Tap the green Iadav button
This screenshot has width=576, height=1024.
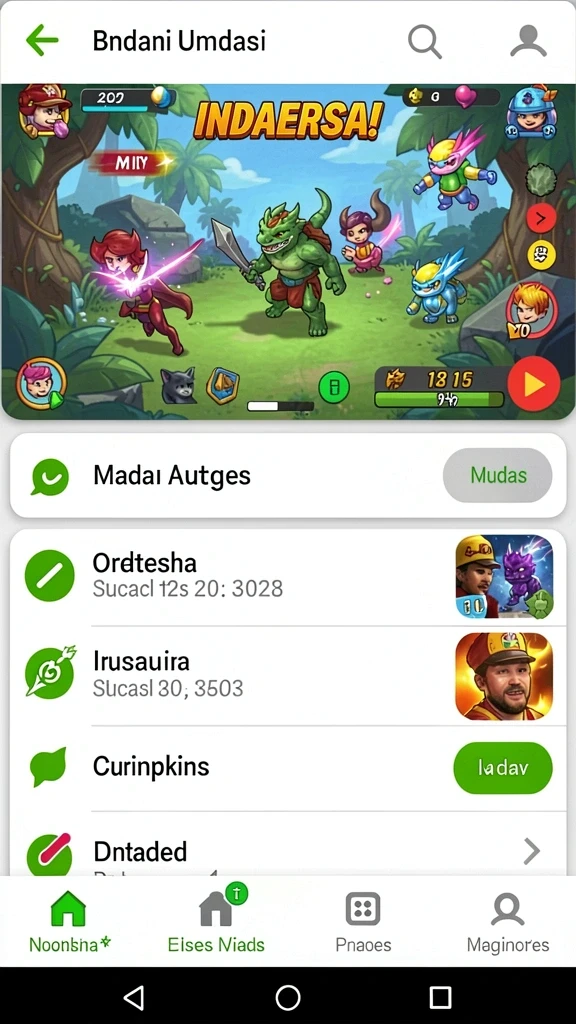coord(503,767)
